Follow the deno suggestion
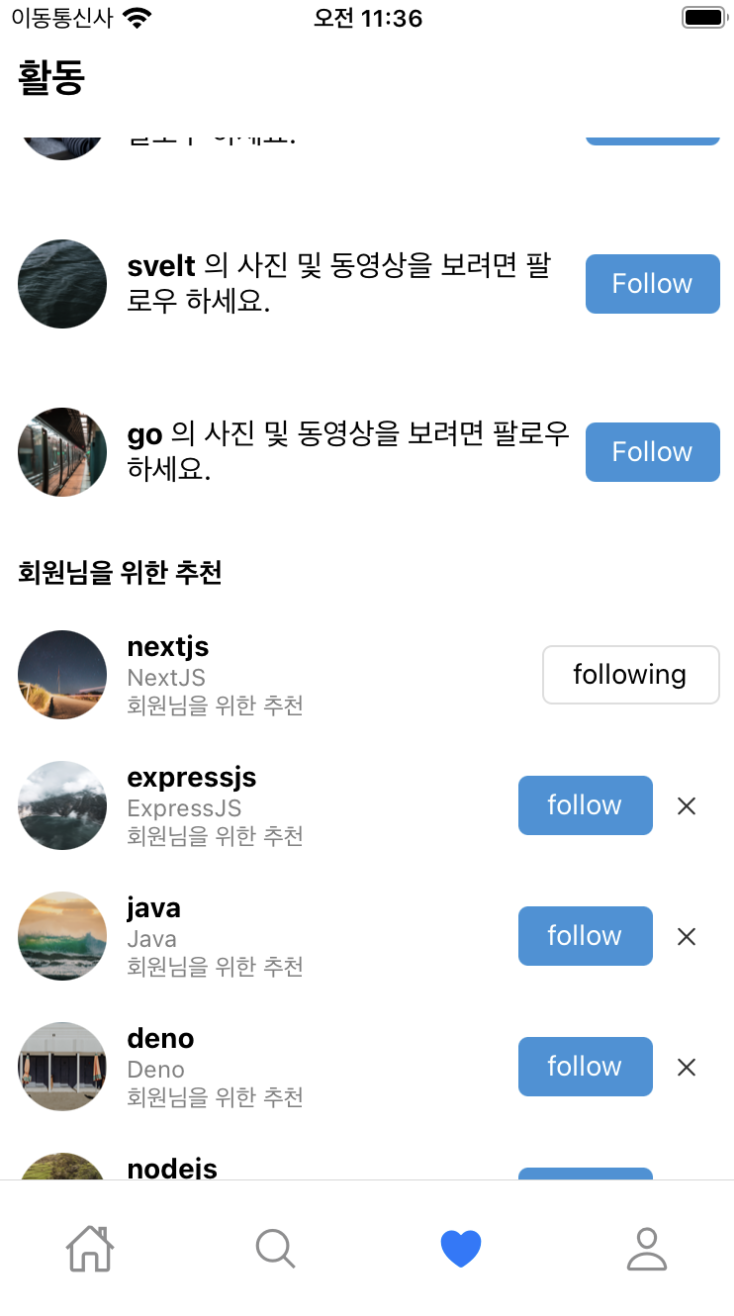 click(585, 1066)
